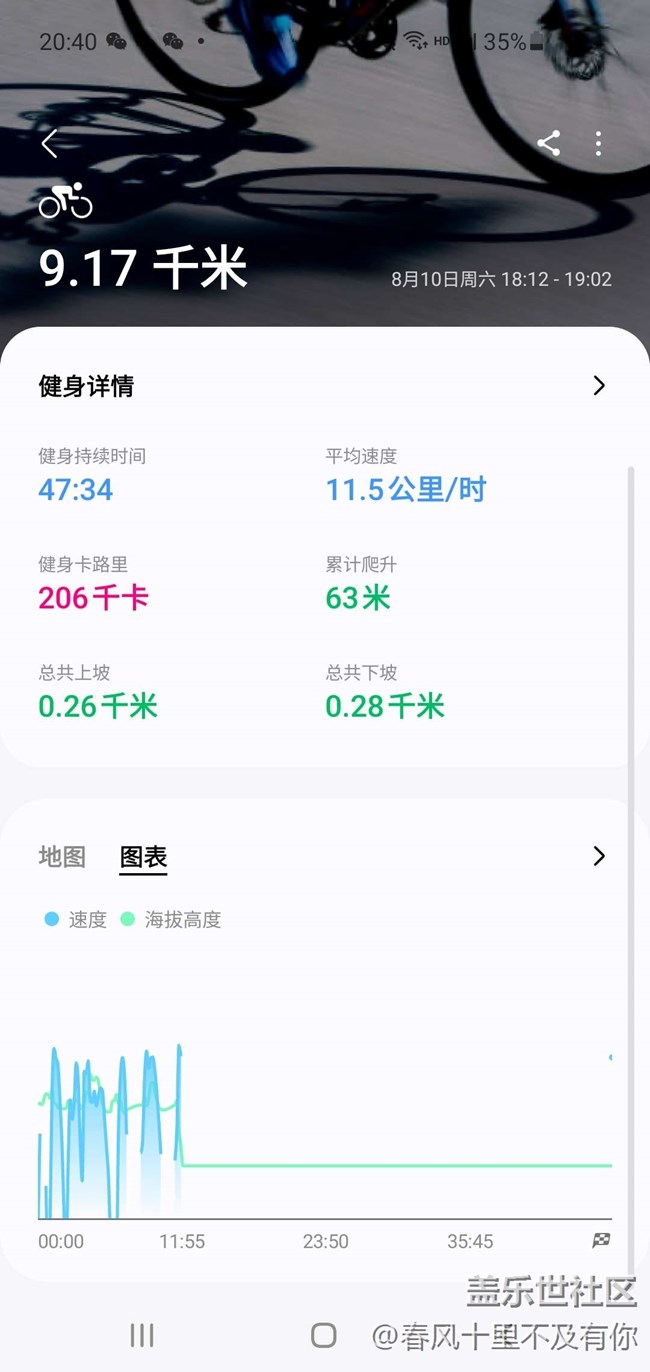
Task: Expand 健身详情 with its chevron
Action: click(x=599, y=386)
